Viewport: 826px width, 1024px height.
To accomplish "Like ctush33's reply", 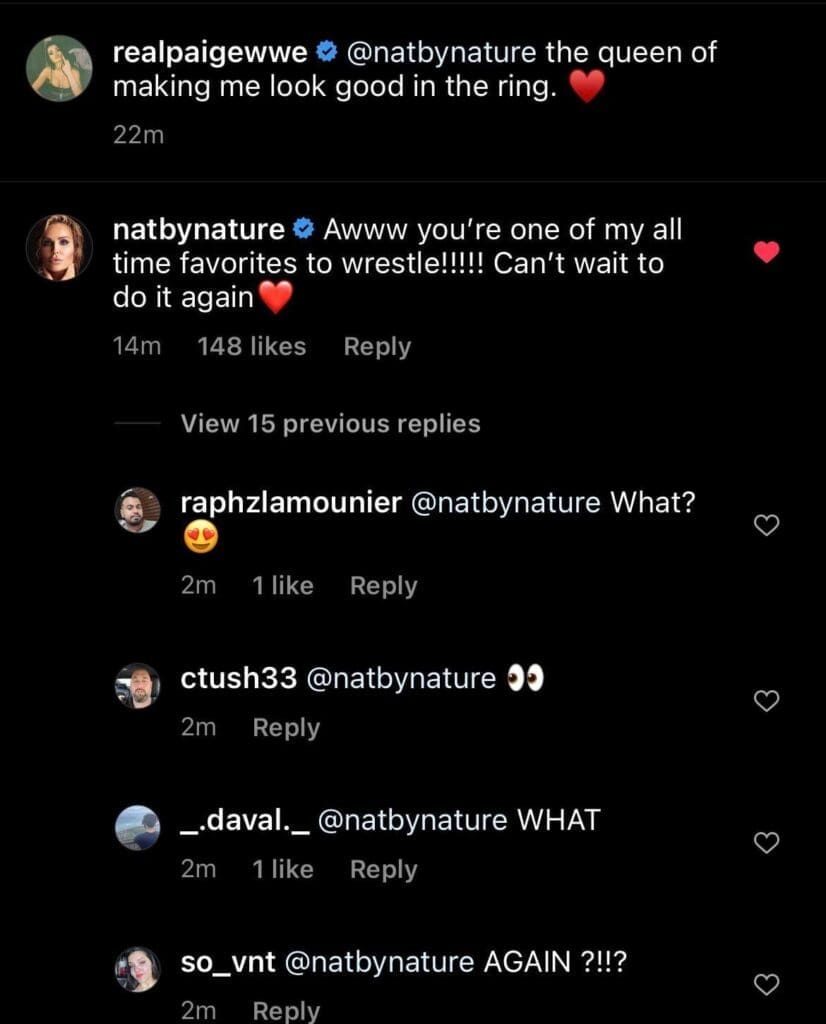I will [766, 701].
